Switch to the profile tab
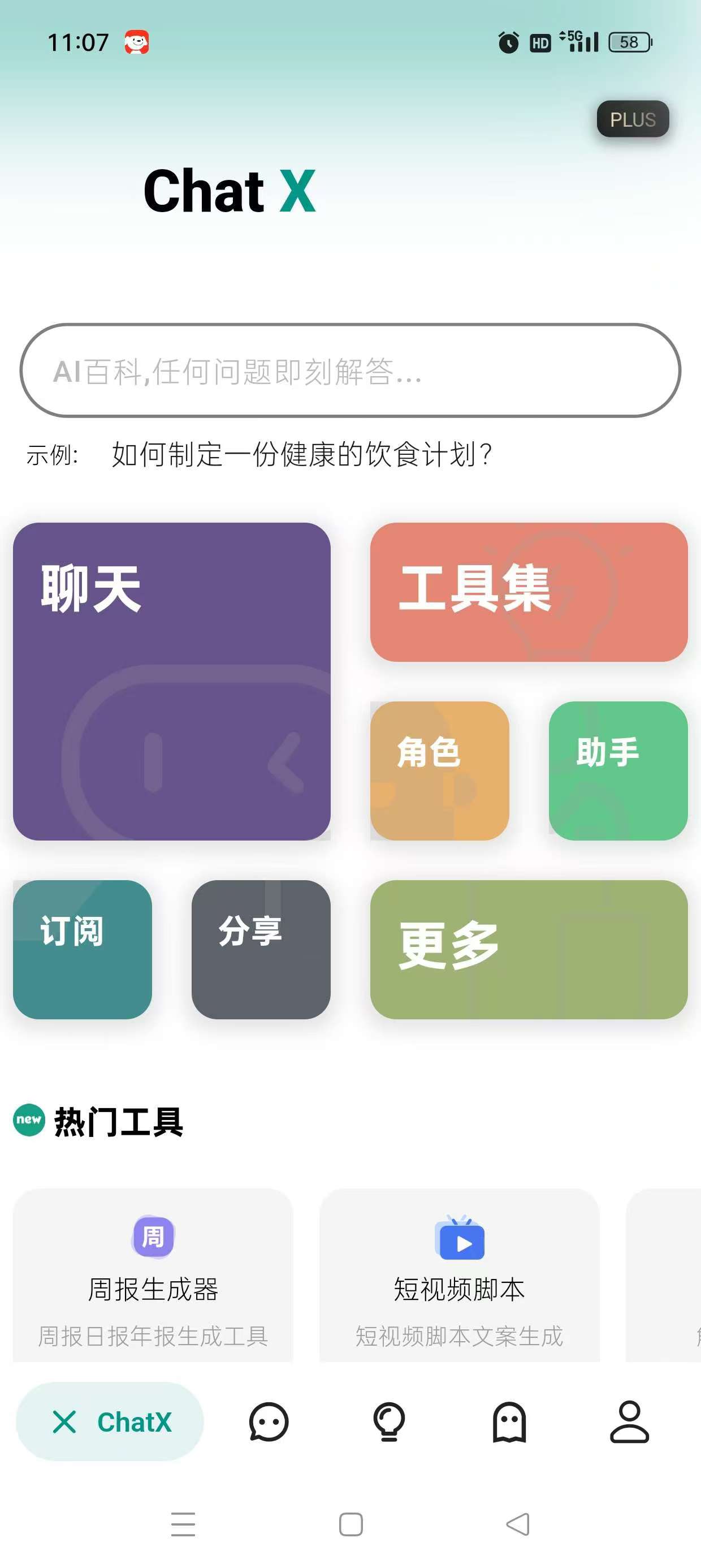701x1568 pixels. 629,1422
